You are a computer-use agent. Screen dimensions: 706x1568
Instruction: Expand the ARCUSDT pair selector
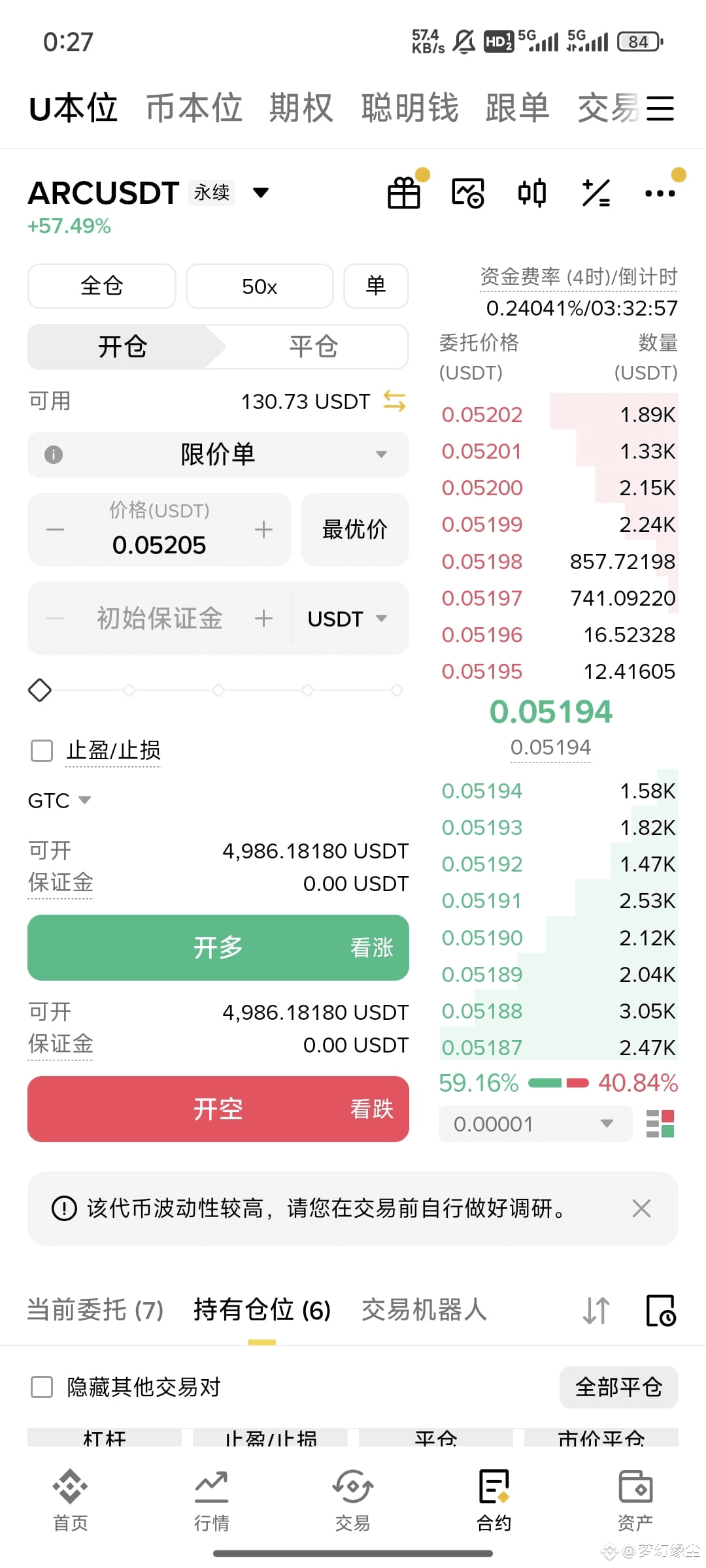tap(261, 193)
